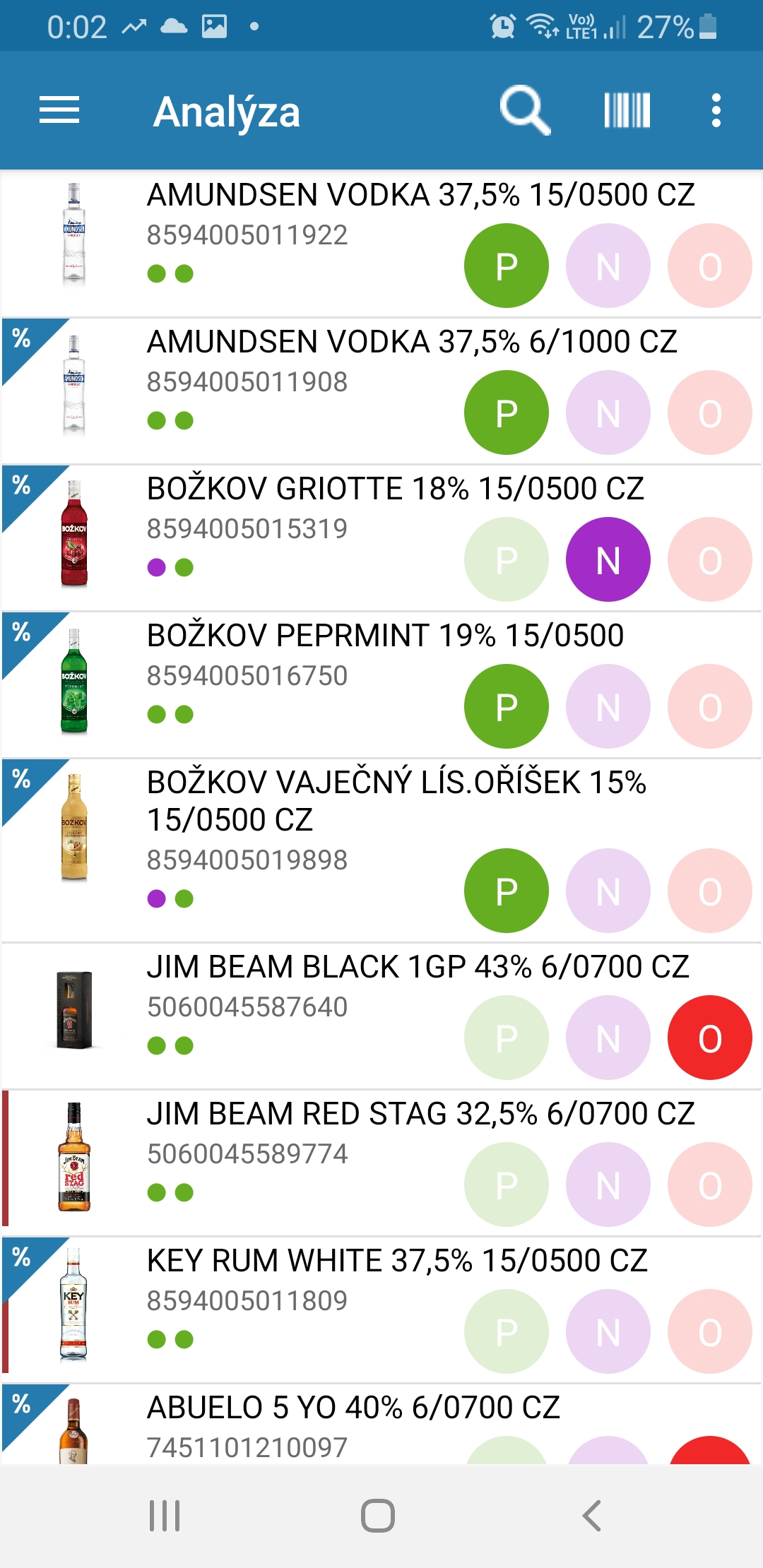Toggle O status on Jim Beam Black
Image resolution: width=763 pixels, height=1568 pixels.
pyautogui.click(x=709, y=1038)
